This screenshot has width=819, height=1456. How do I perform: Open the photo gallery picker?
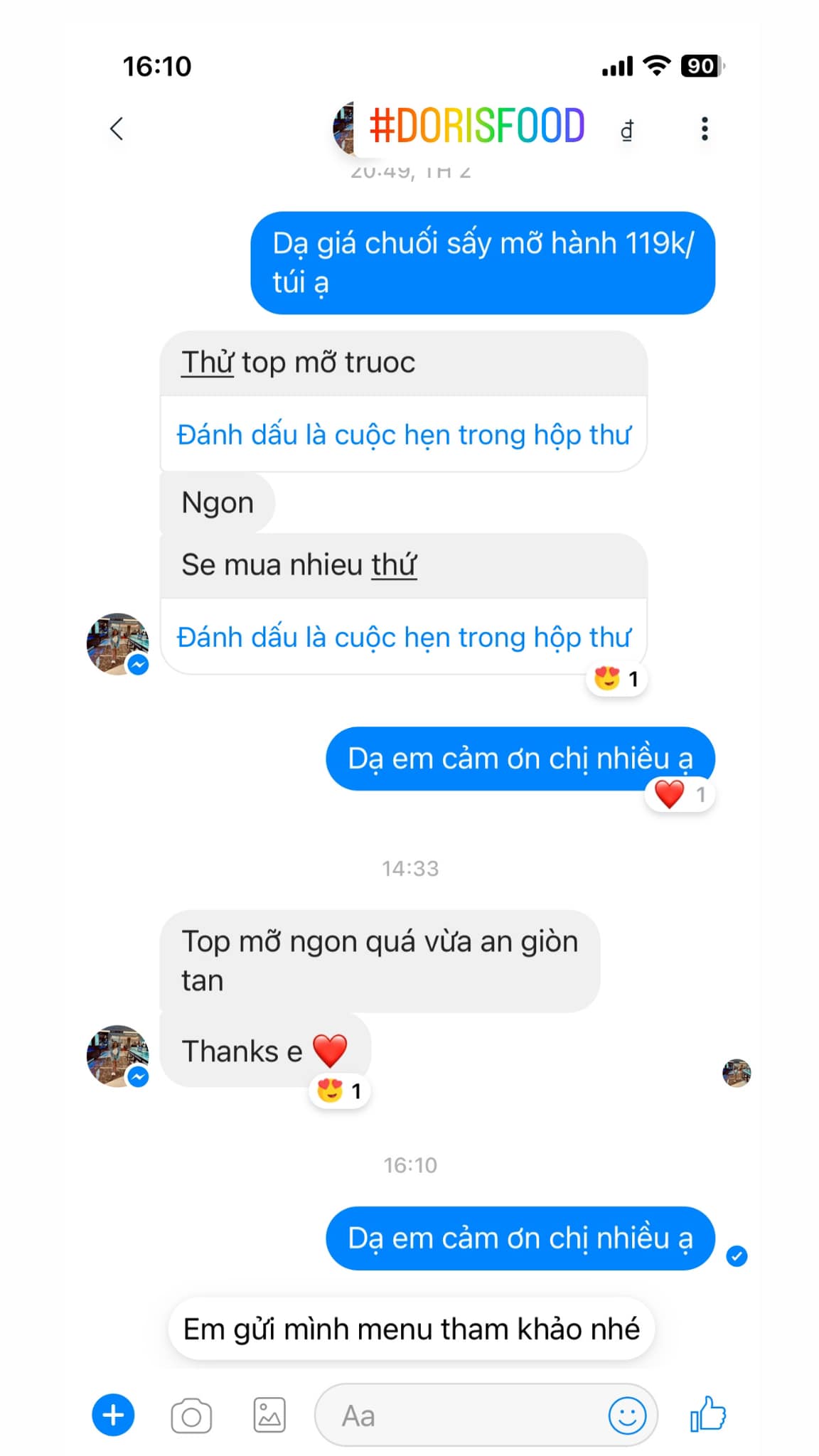click(269, 1415)
